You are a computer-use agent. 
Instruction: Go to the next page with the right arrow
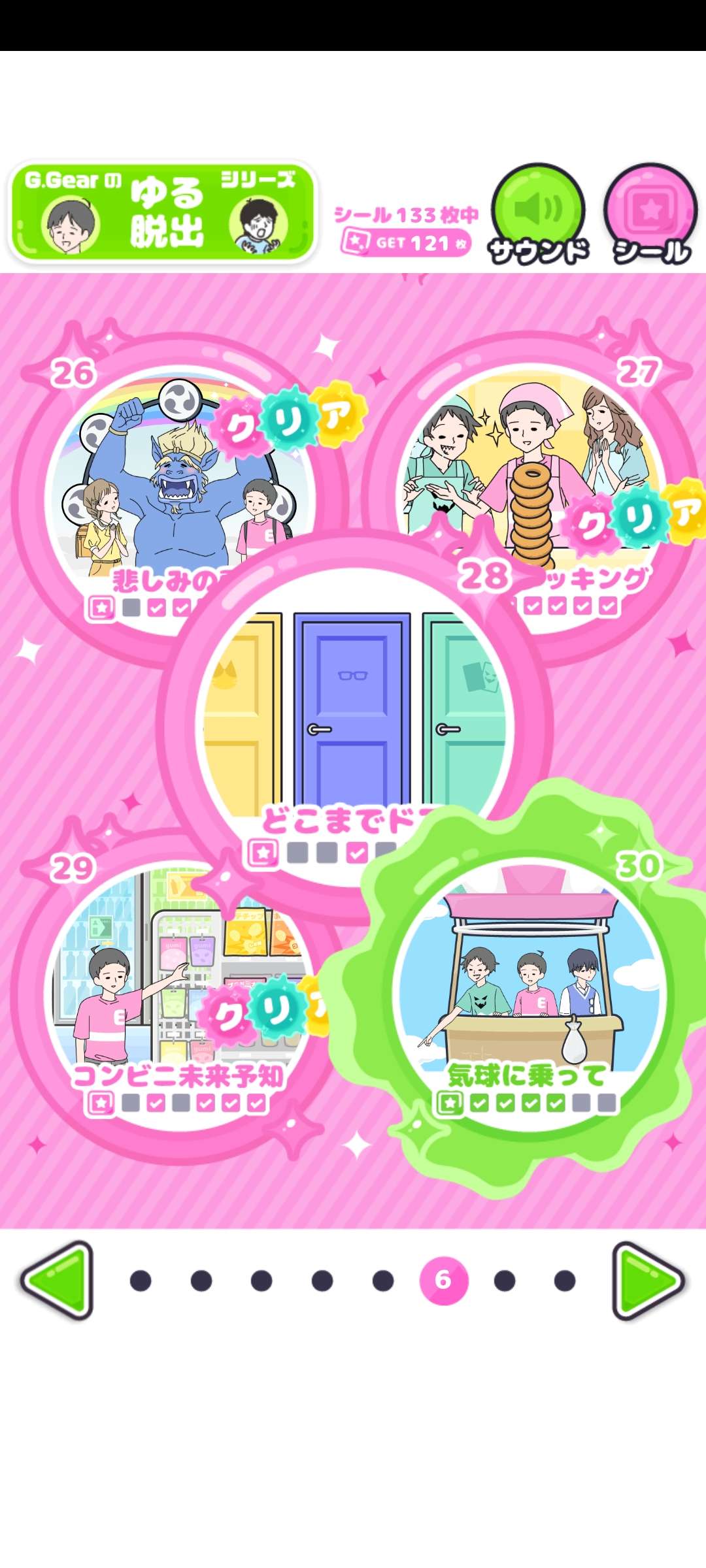[x=647, y=1281]
